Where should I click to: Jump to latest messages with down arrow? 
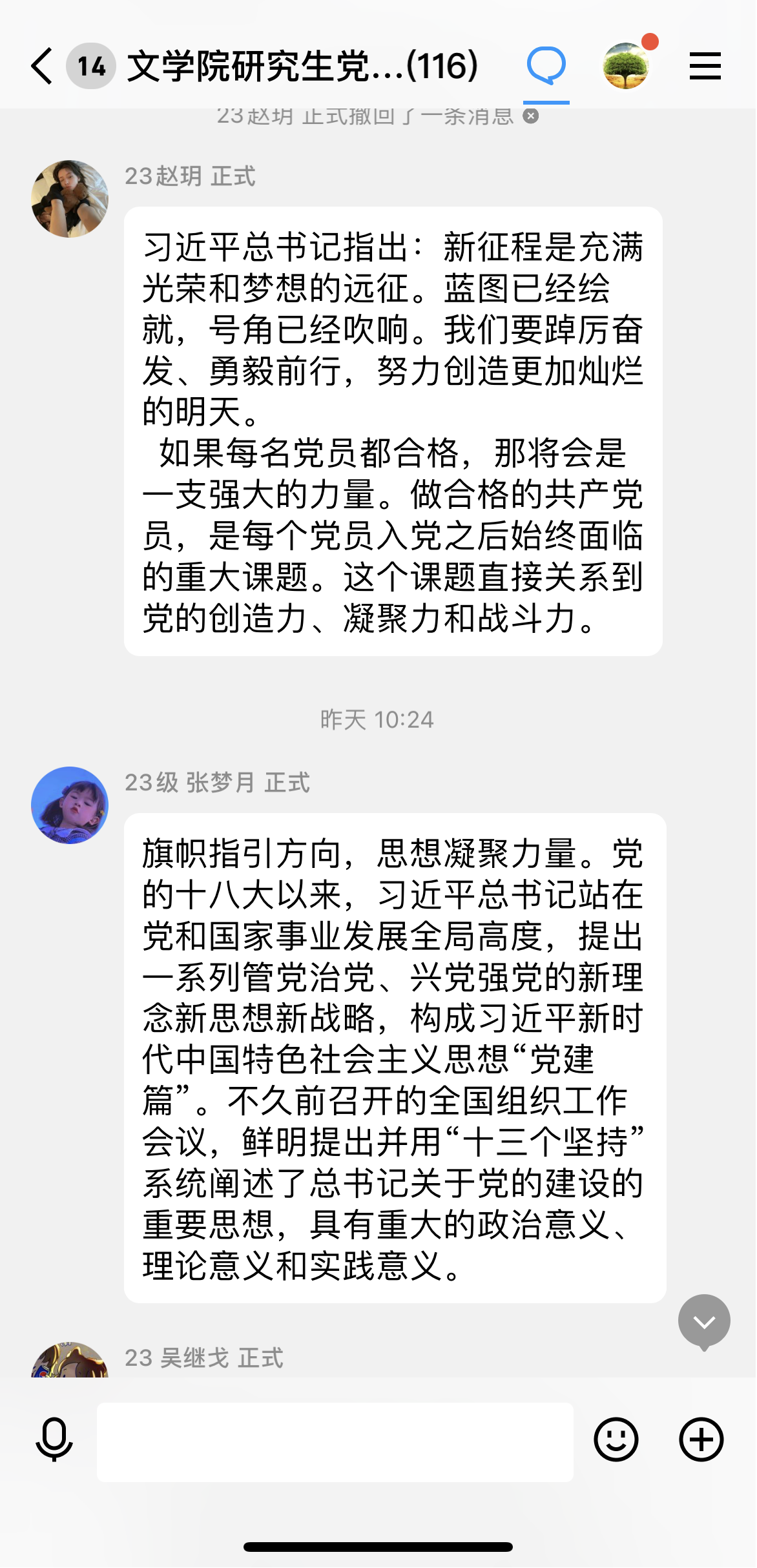coord(704,1321)
